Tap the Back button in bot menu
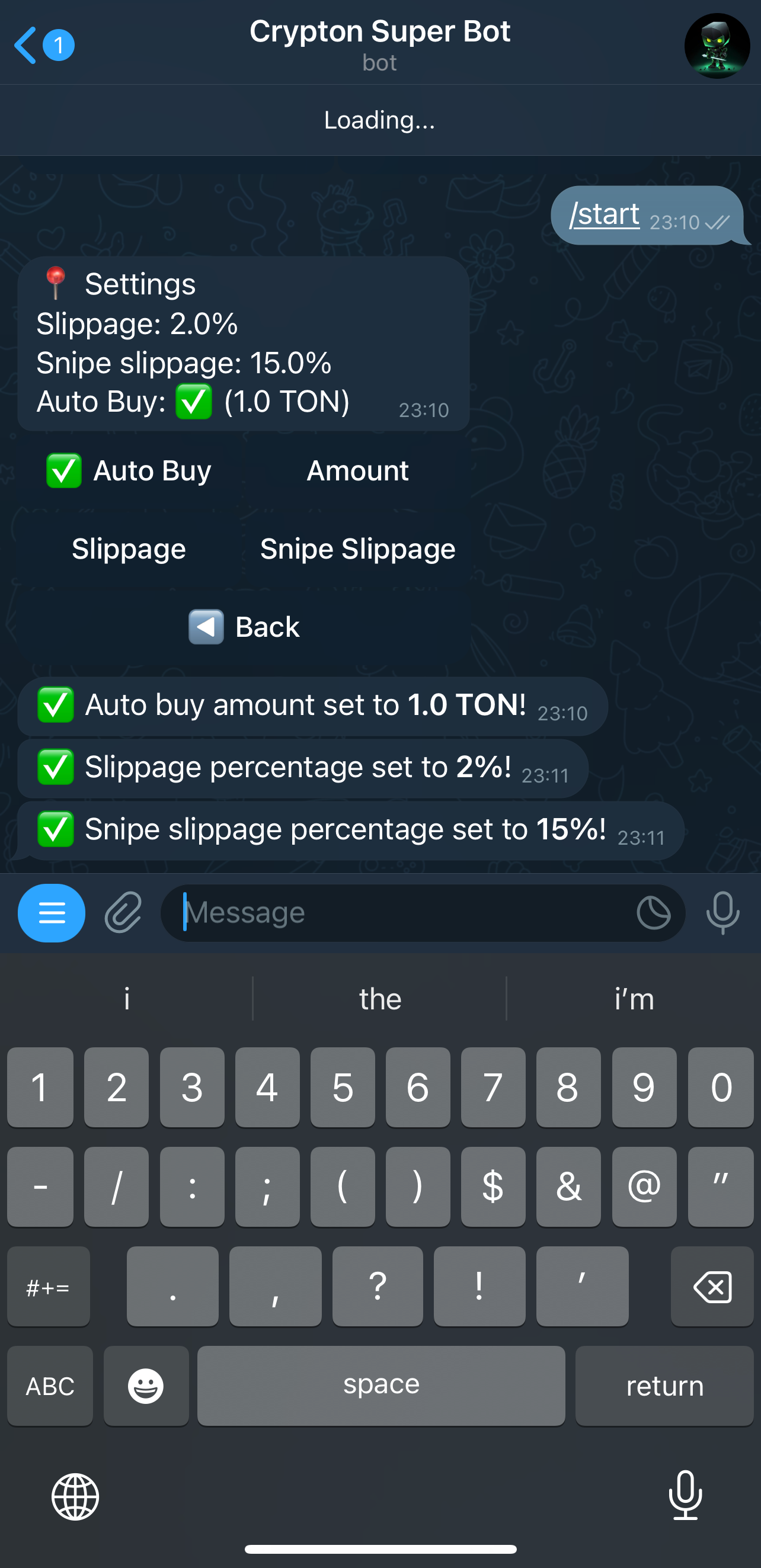 (x=244, y=627)
